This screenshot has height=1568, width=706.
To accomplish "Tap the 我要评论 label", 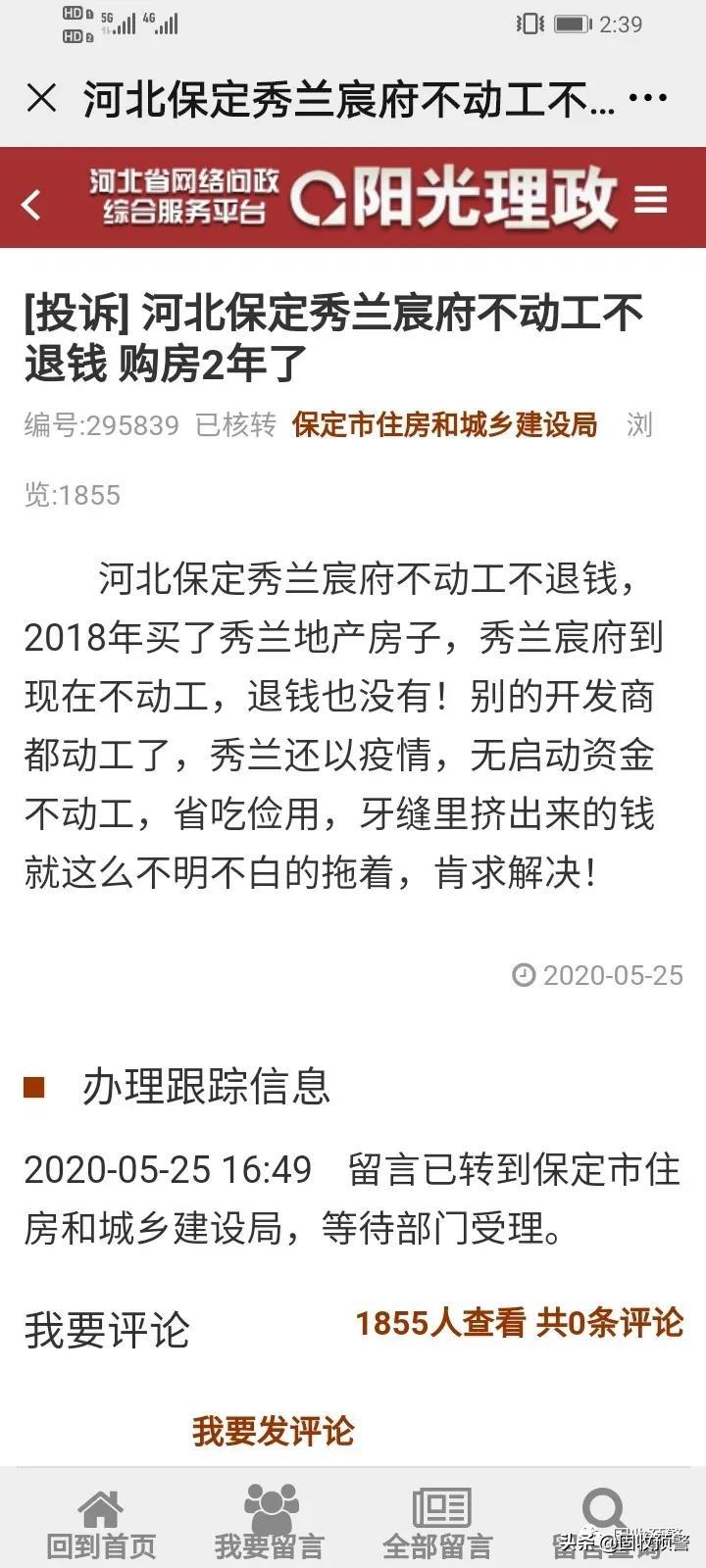I will point(108,1331).
